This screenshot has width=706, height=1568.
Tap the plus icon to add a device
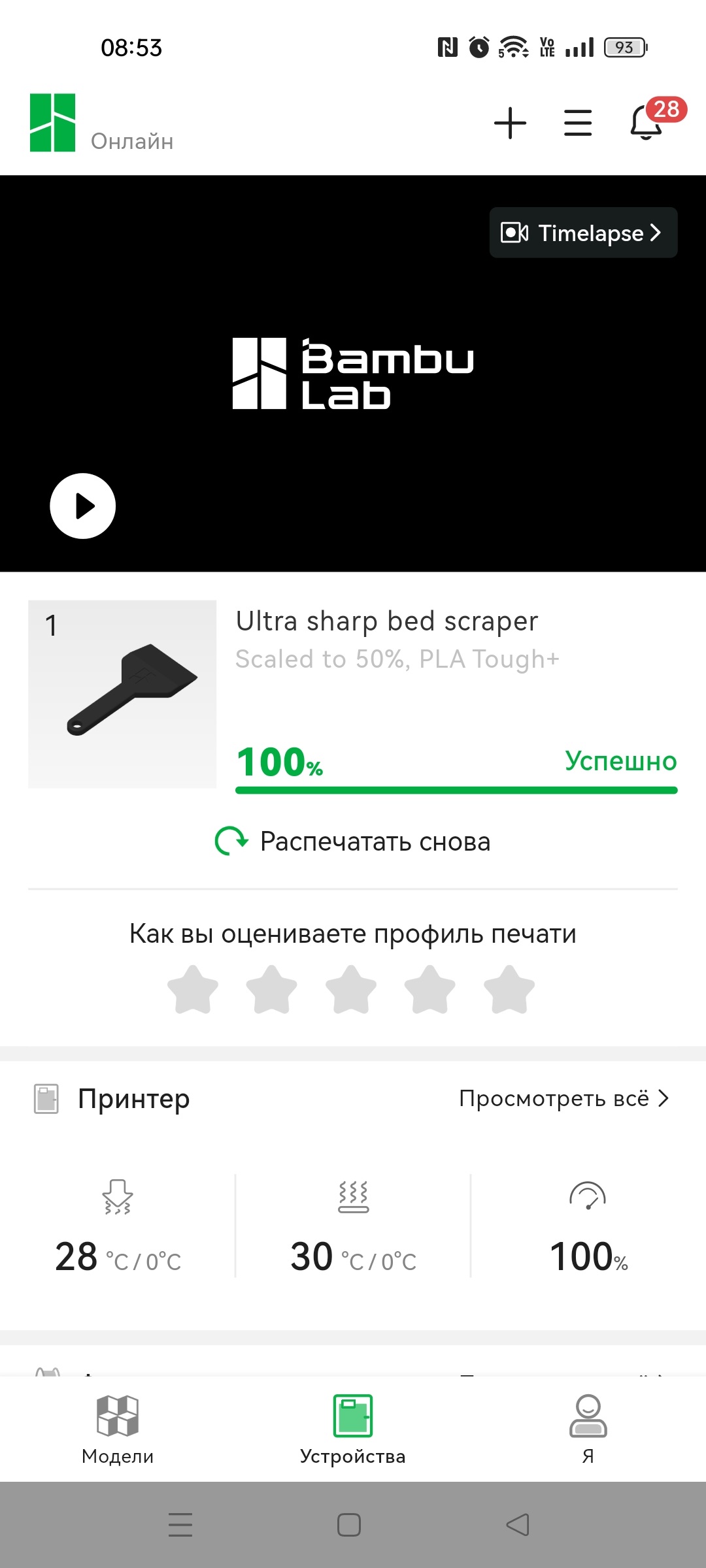[x=510, y=123]
